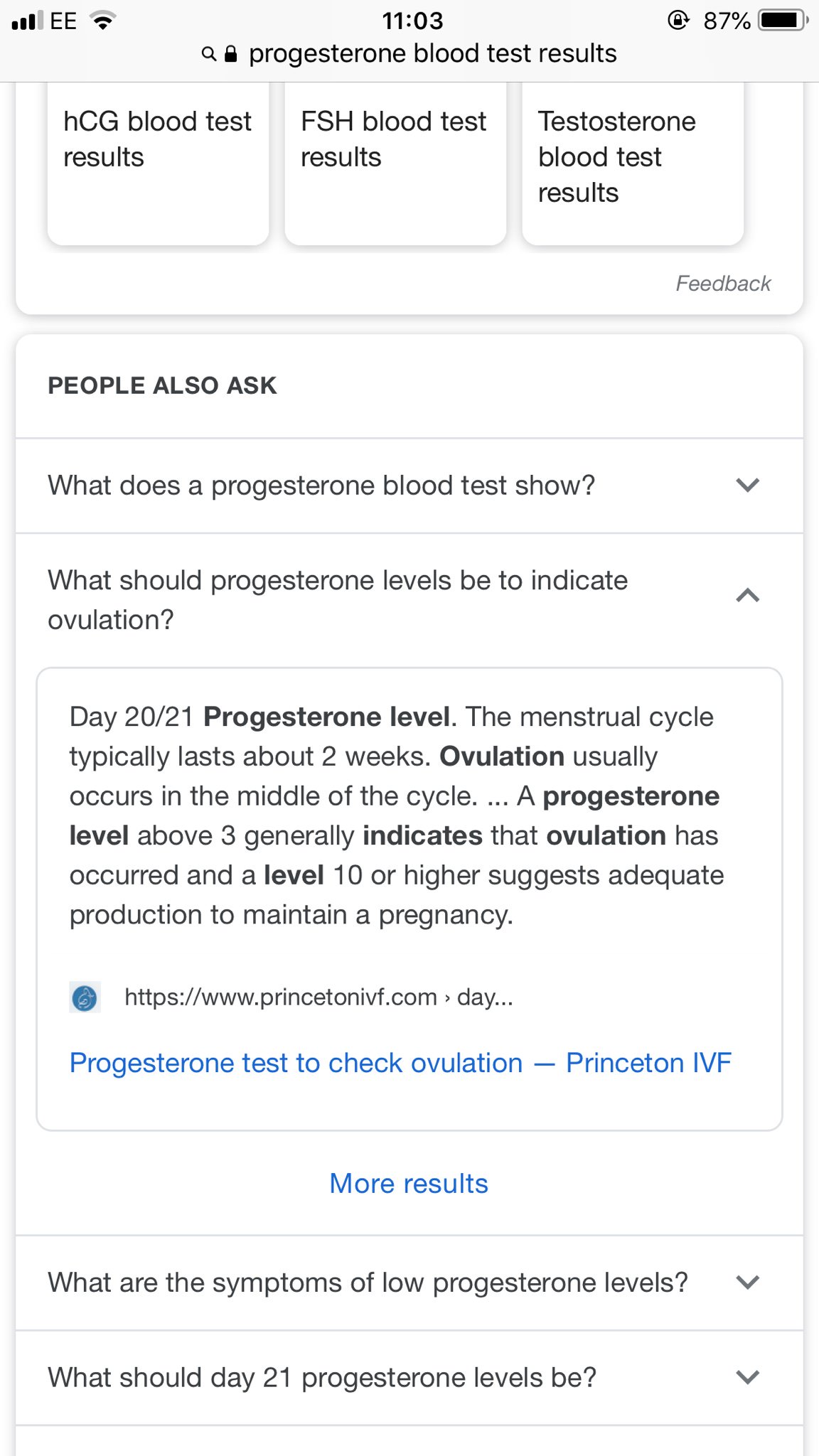Expand "What are the symptoms of low progesterone levels?"
The width and height of the screenshot is (819, 1456).
coord(746,1282)
